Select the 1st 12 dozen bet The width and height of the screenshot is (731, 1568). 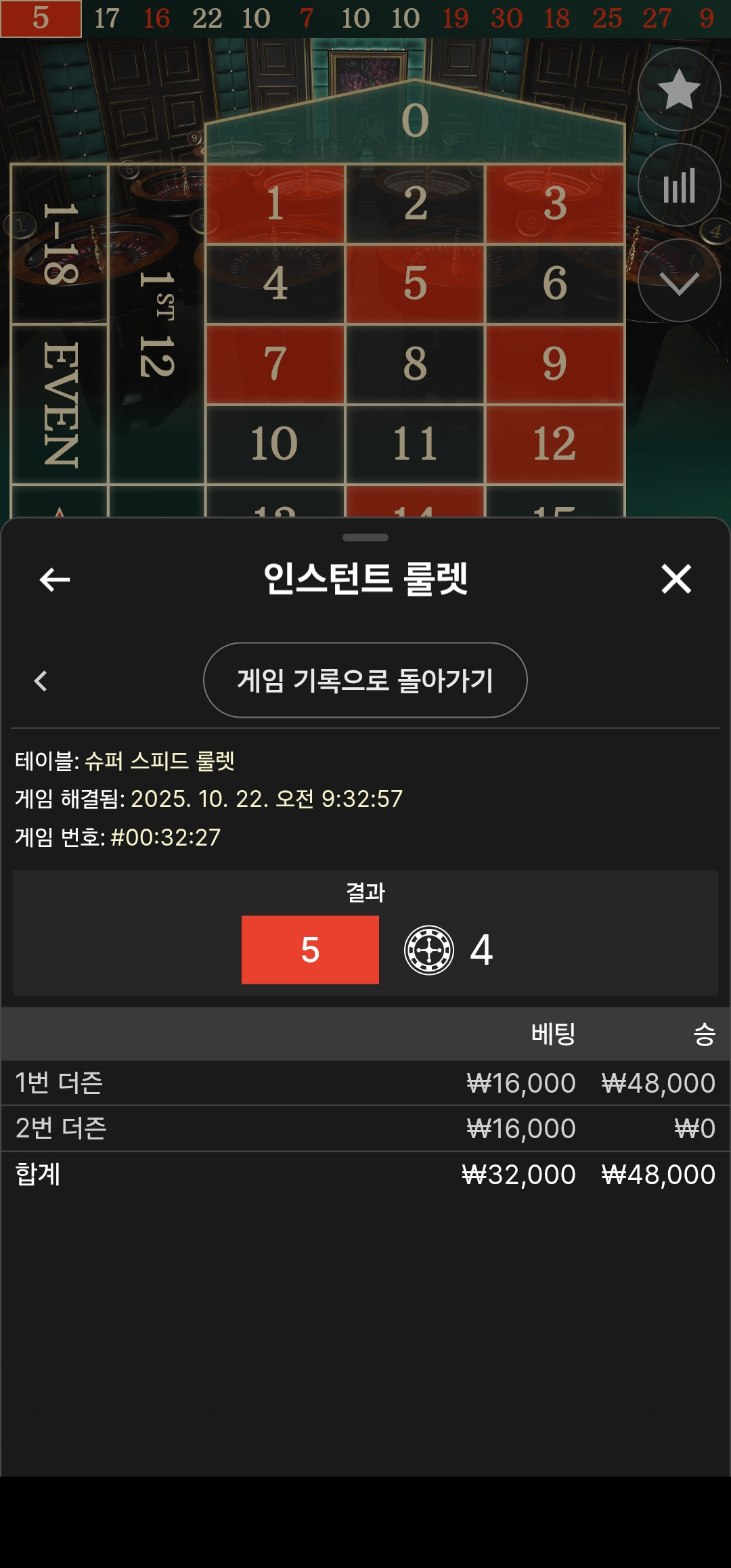click(156, 324)
